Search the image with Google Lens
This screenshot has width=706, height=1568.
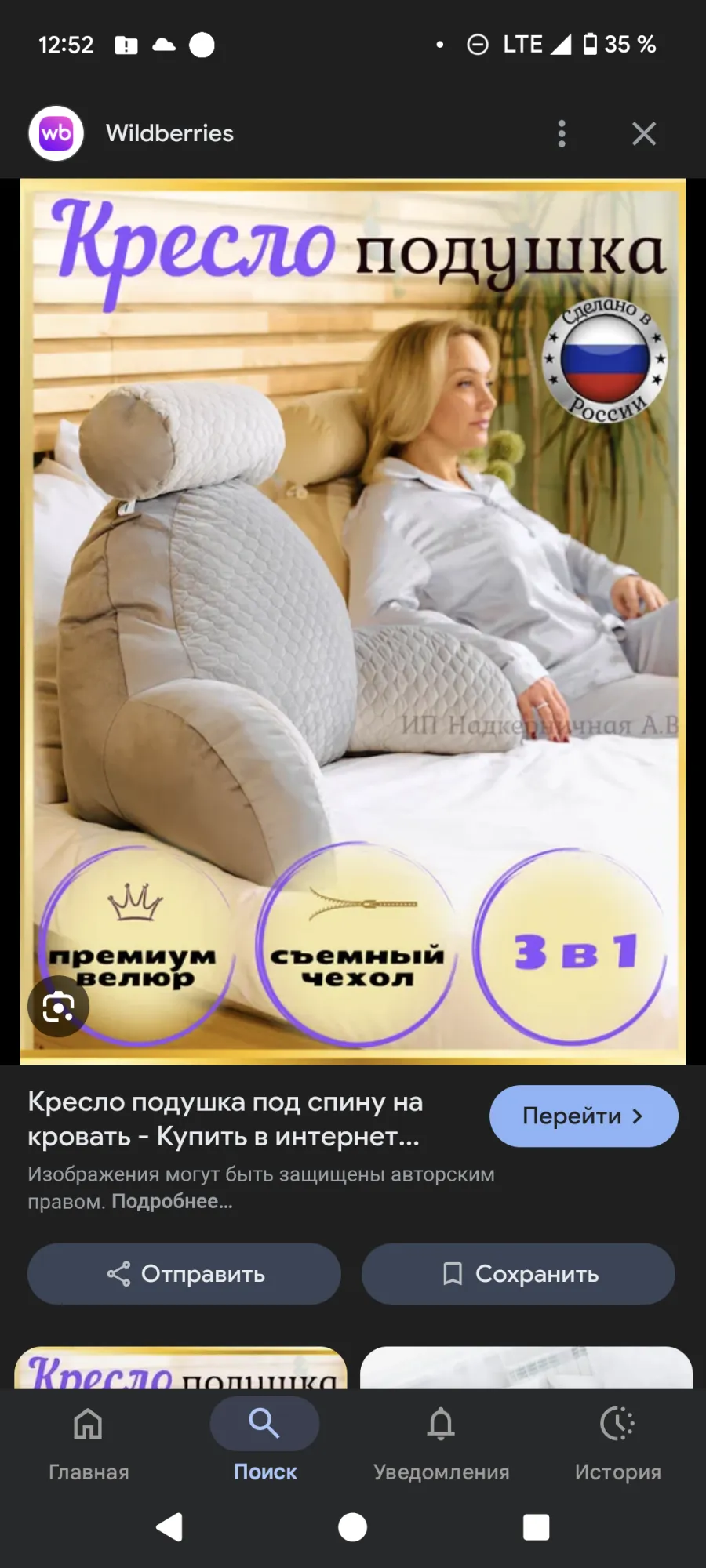[x=58, y=1007]
